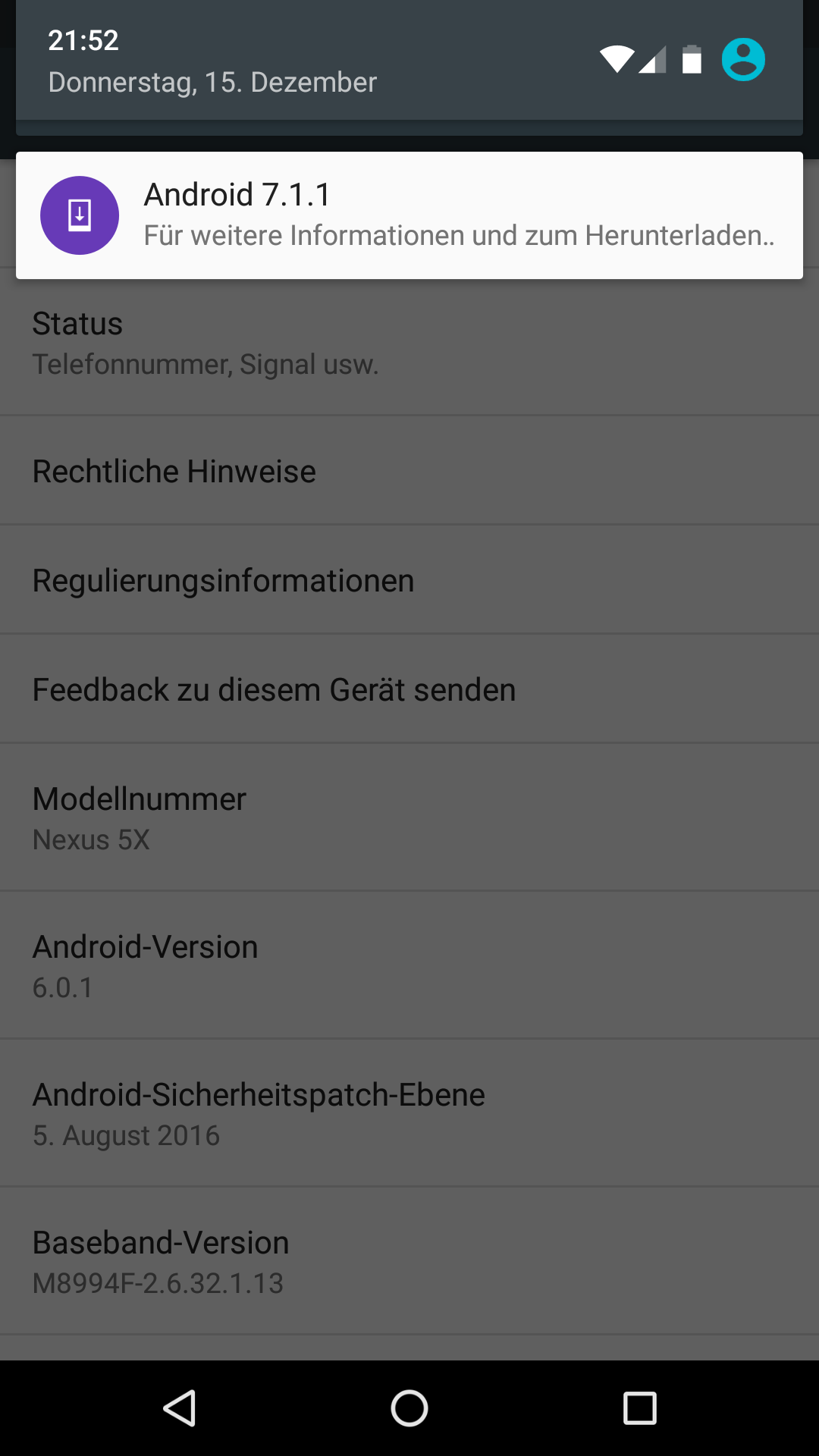819x1456 pixels.
Task: Go back with the navigation back button
Action: point(180,1408)
